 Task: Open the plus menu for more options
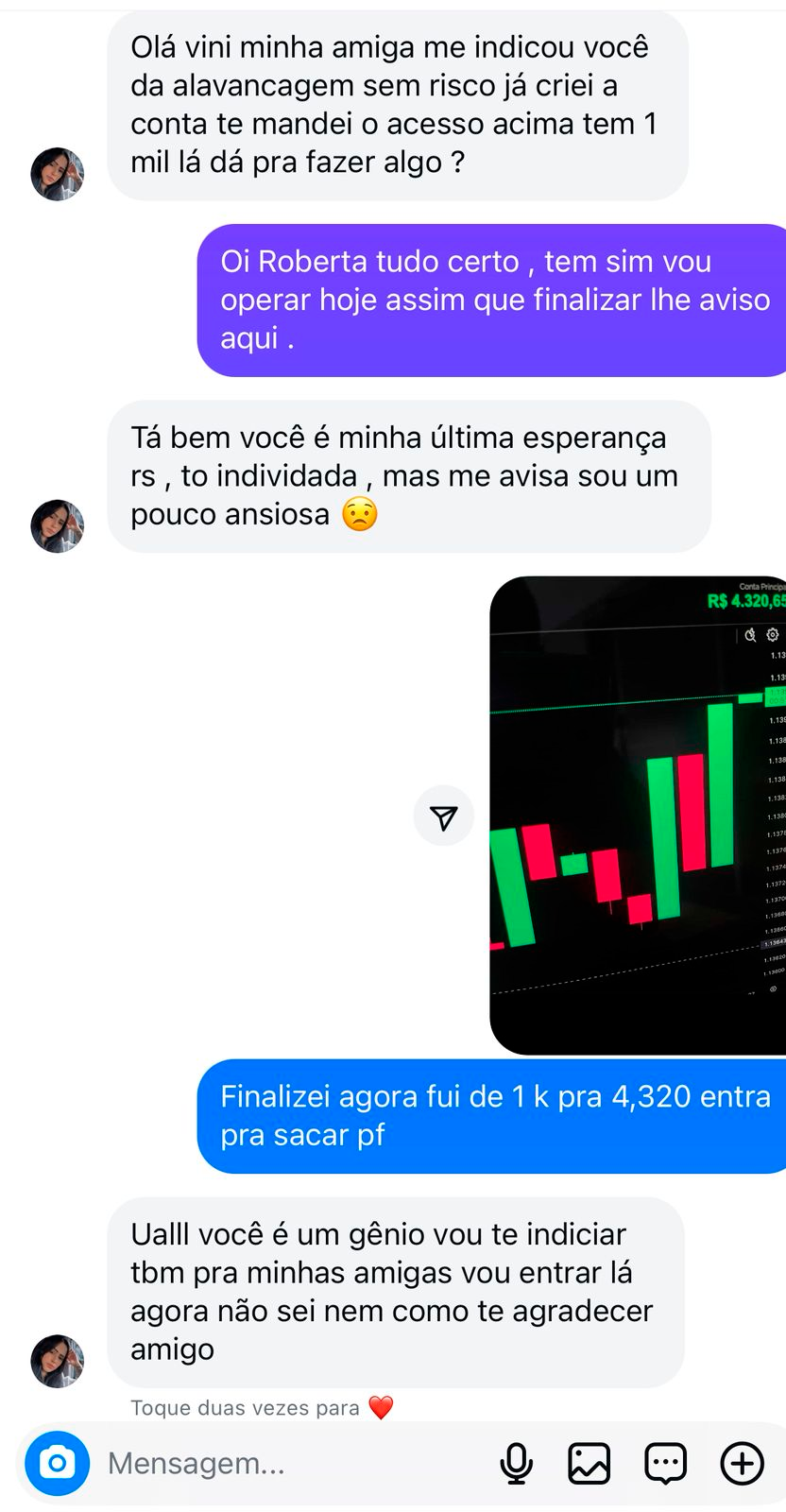pyautogui.click(x=743, y=1464)
